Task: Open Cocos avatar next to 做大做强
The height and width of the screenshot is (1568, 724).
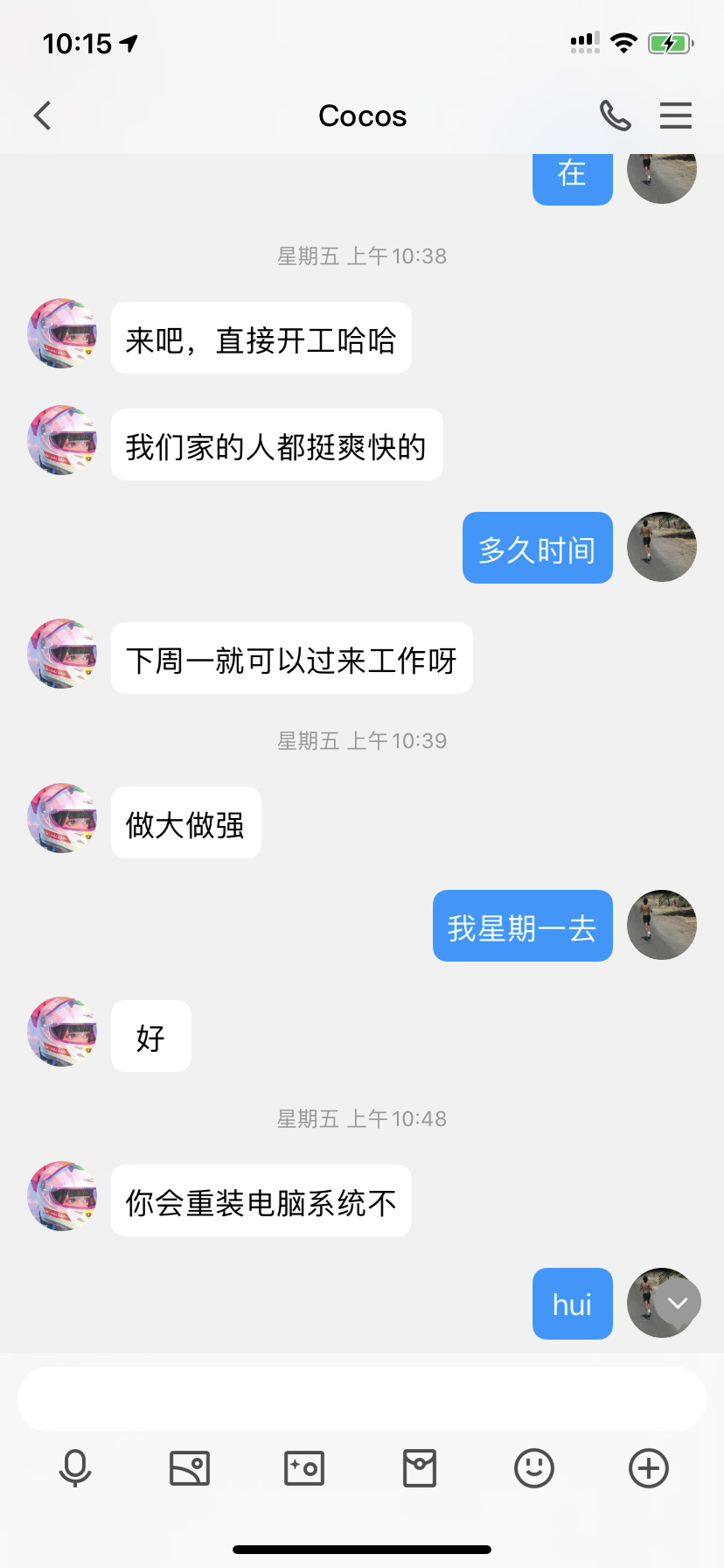Action: (62, 818)
